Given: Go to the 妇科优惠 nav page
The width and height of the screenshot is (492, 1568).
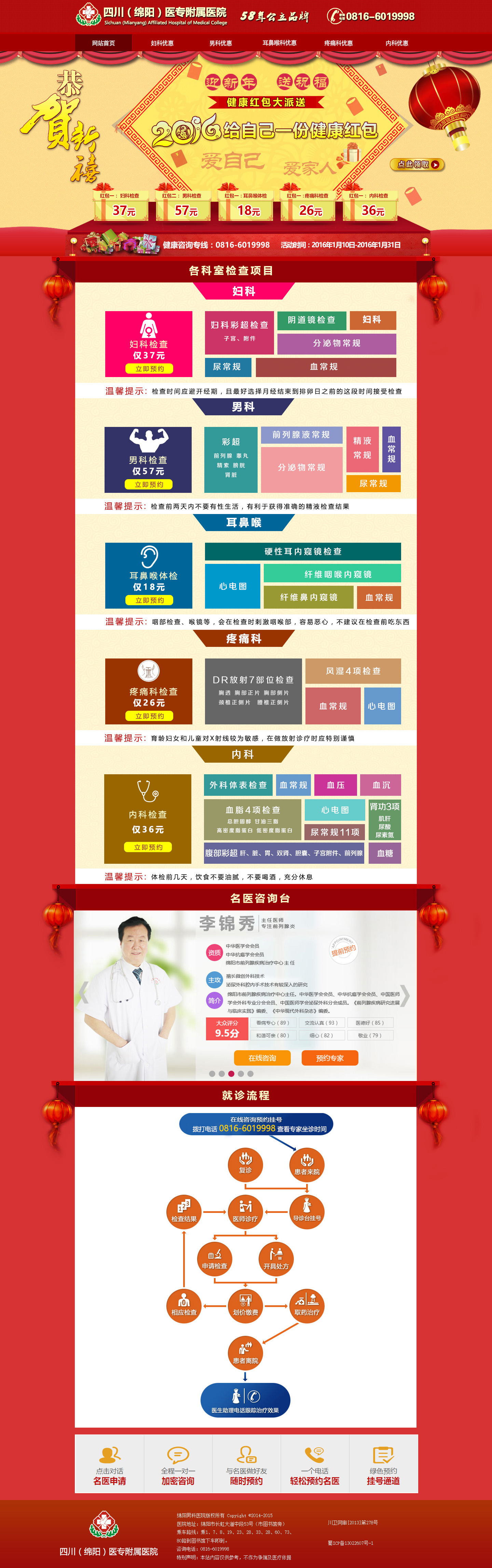Looking at the screenshot, I should [x=162, y=43].
